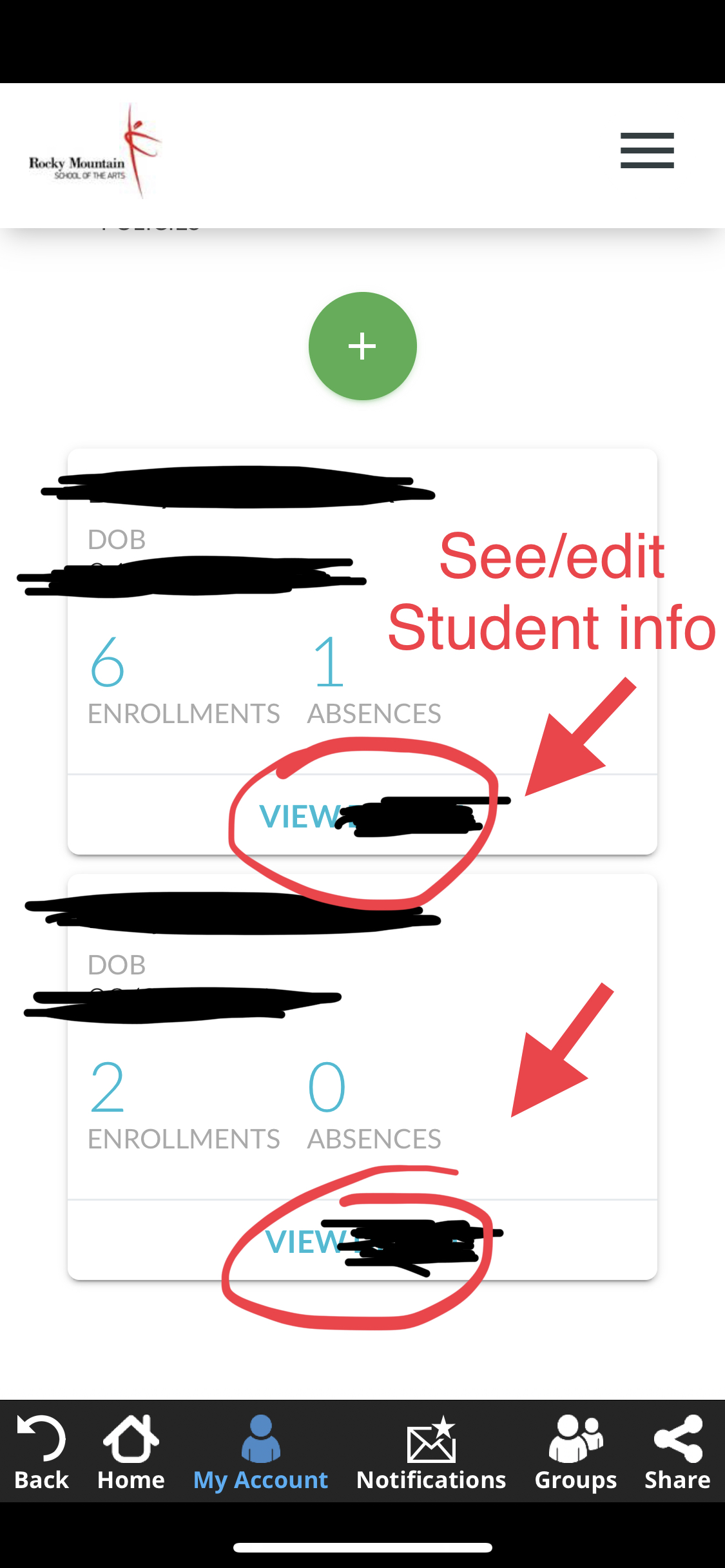Open VIEW link for student with 2 enrollments
The width and height of the screenshot is (725, 1568).
click(362, 1241)
